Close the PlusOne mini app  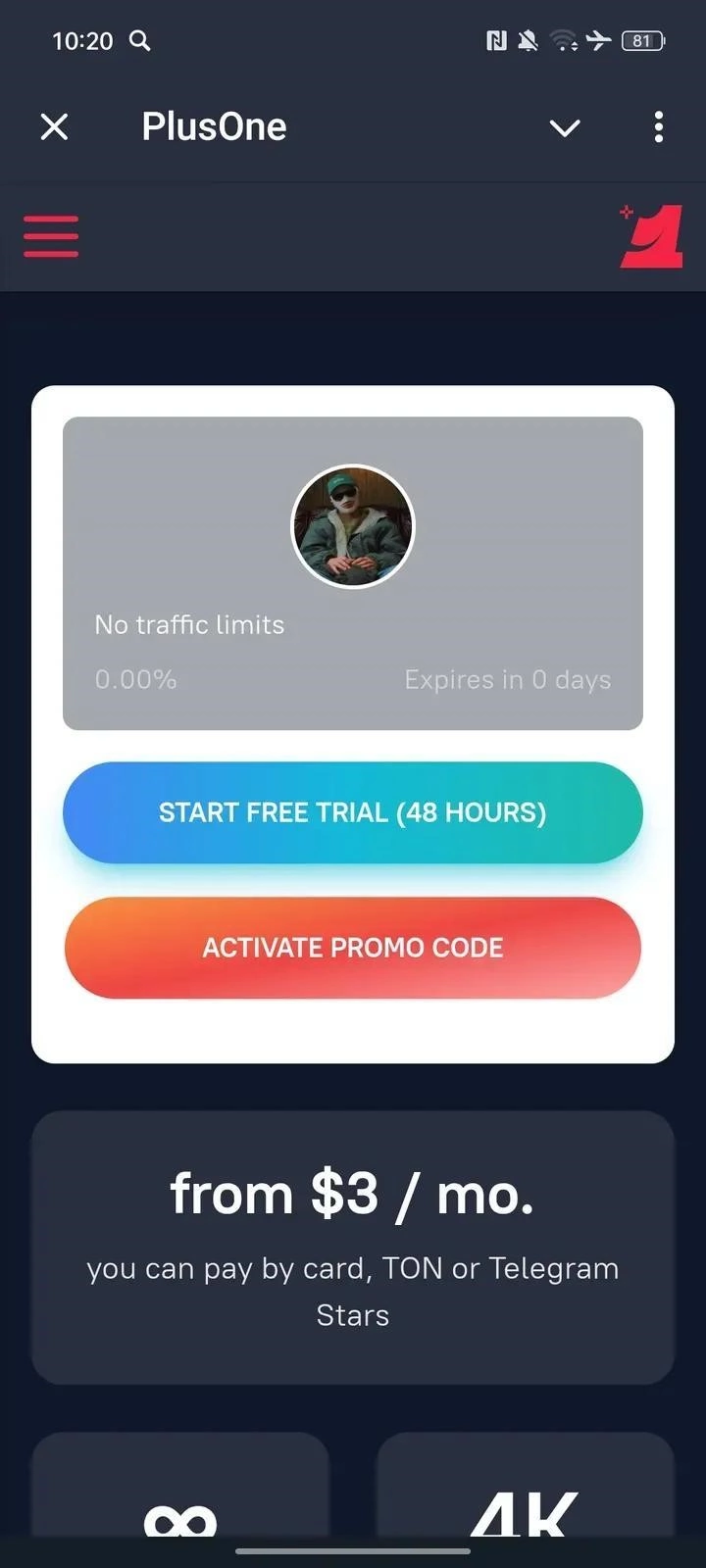pos(55,126)
